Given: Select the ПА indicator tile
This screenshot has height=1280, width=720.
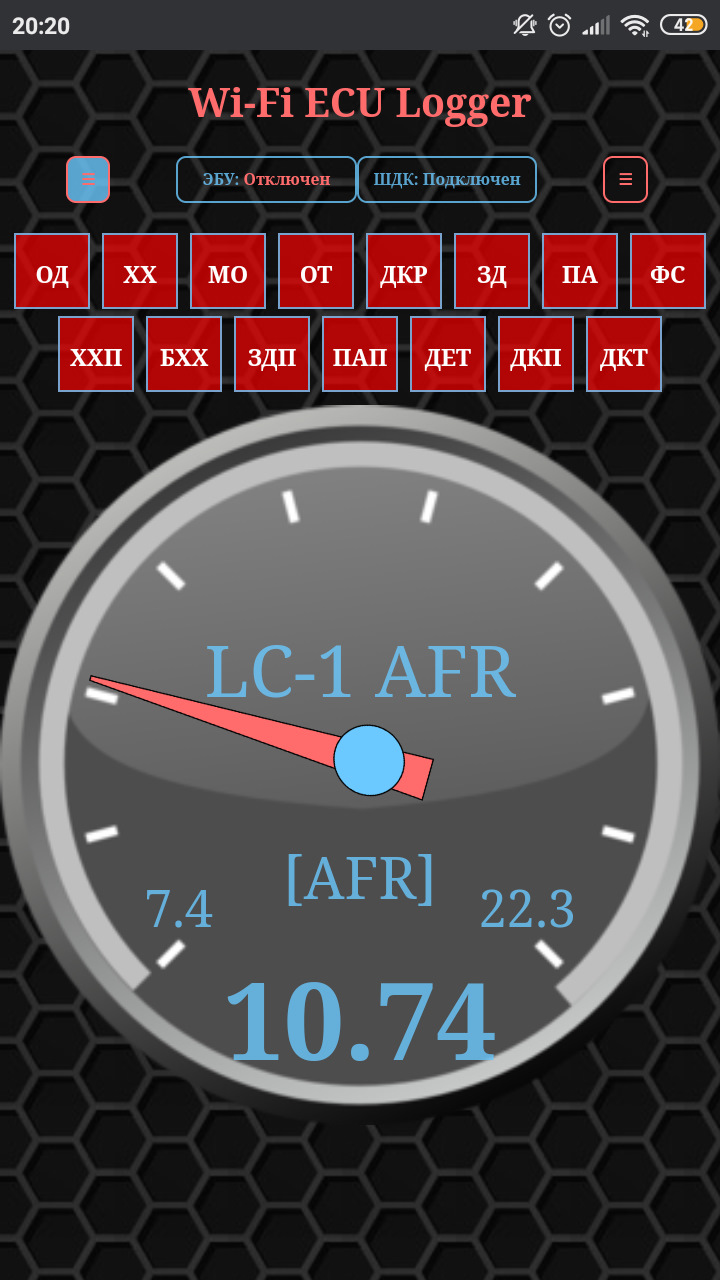Looking at the screenshot, I should [x=580, y=271].
